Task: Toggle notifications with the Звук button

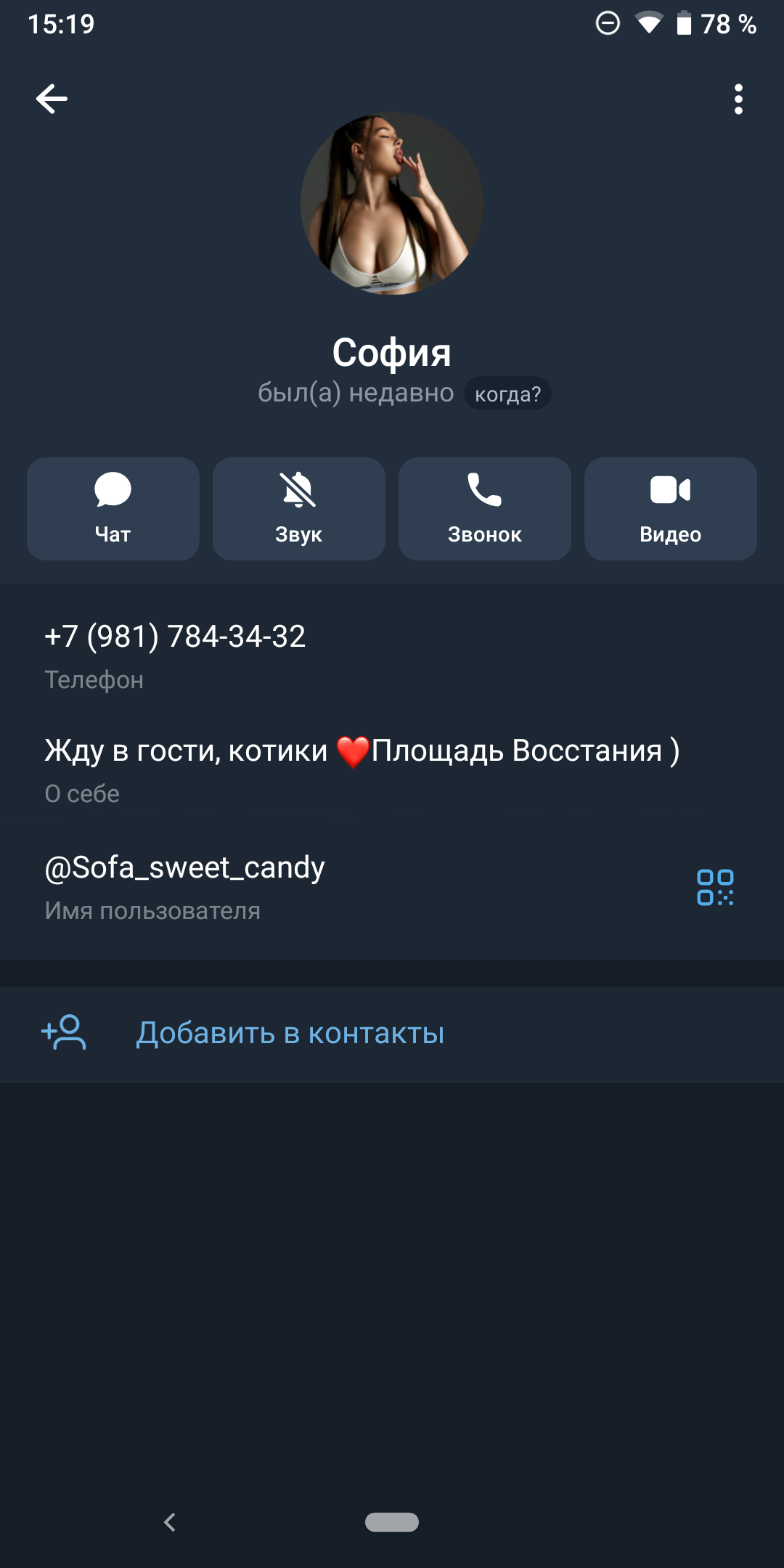Action: pyautogui.click(x=298, y=508)
